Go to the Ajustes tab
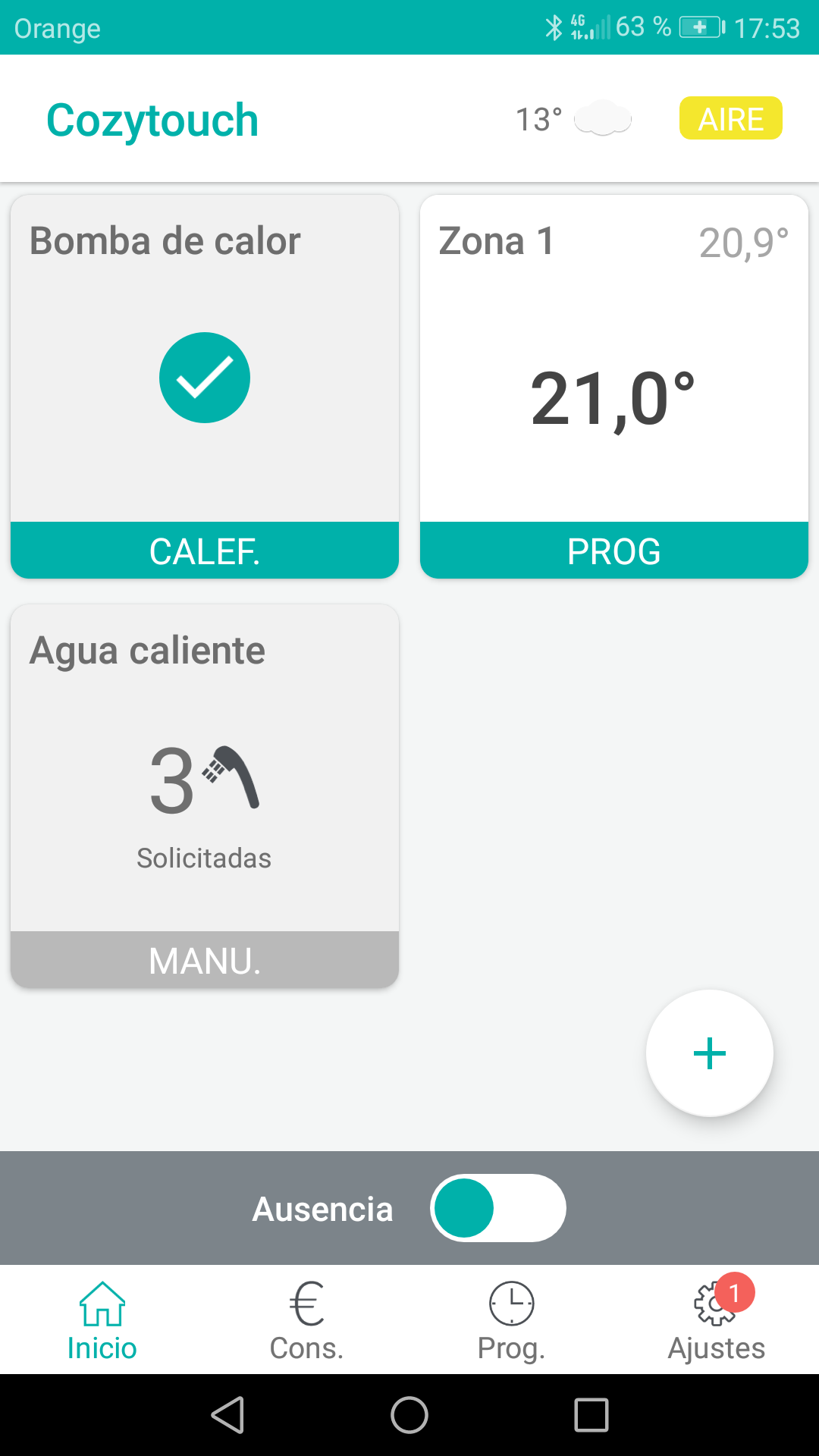 717,1321
